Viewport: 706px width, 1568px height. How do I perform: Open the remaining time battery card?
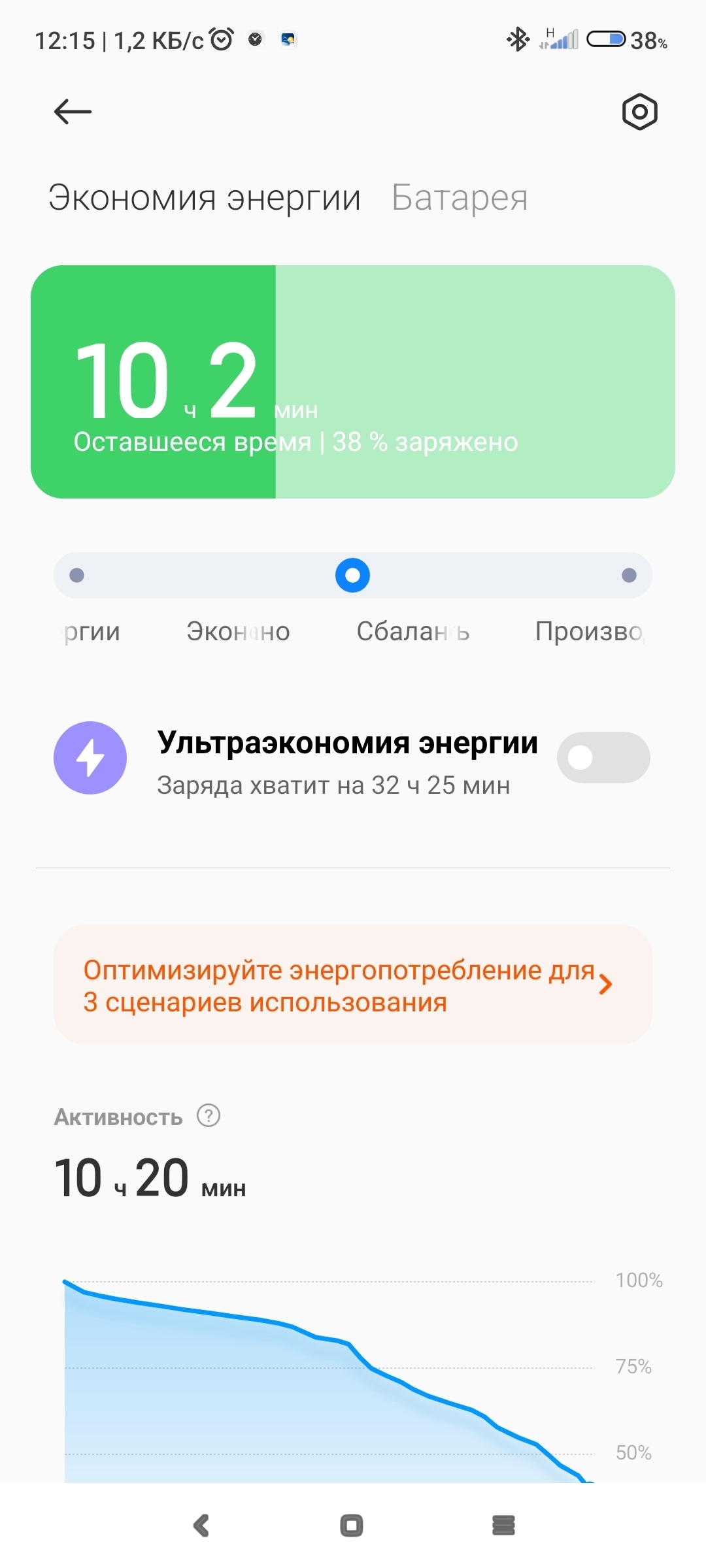(353, 382)
